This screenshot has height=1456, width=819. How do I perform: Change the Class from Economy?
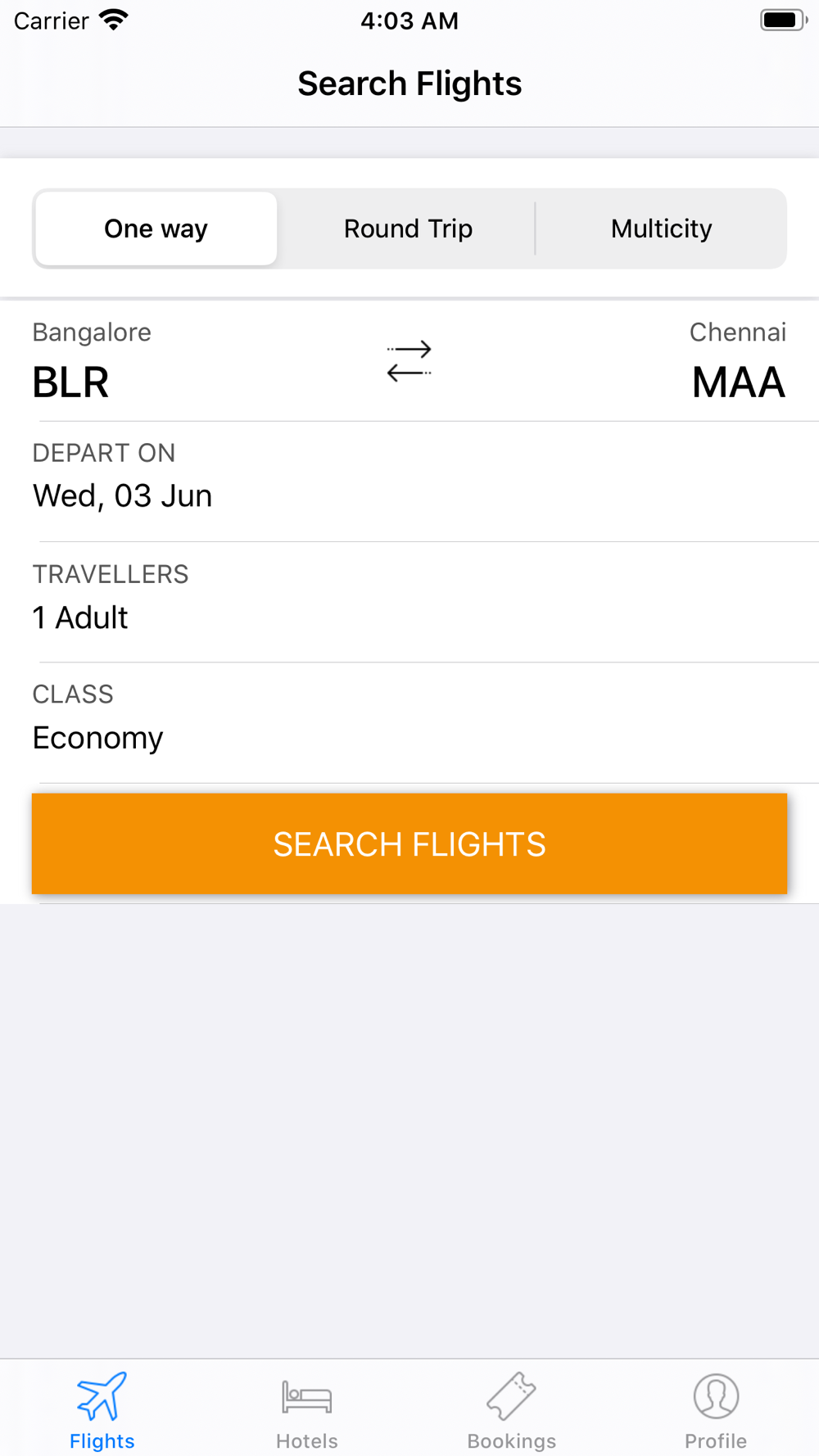tap(409, 722)
